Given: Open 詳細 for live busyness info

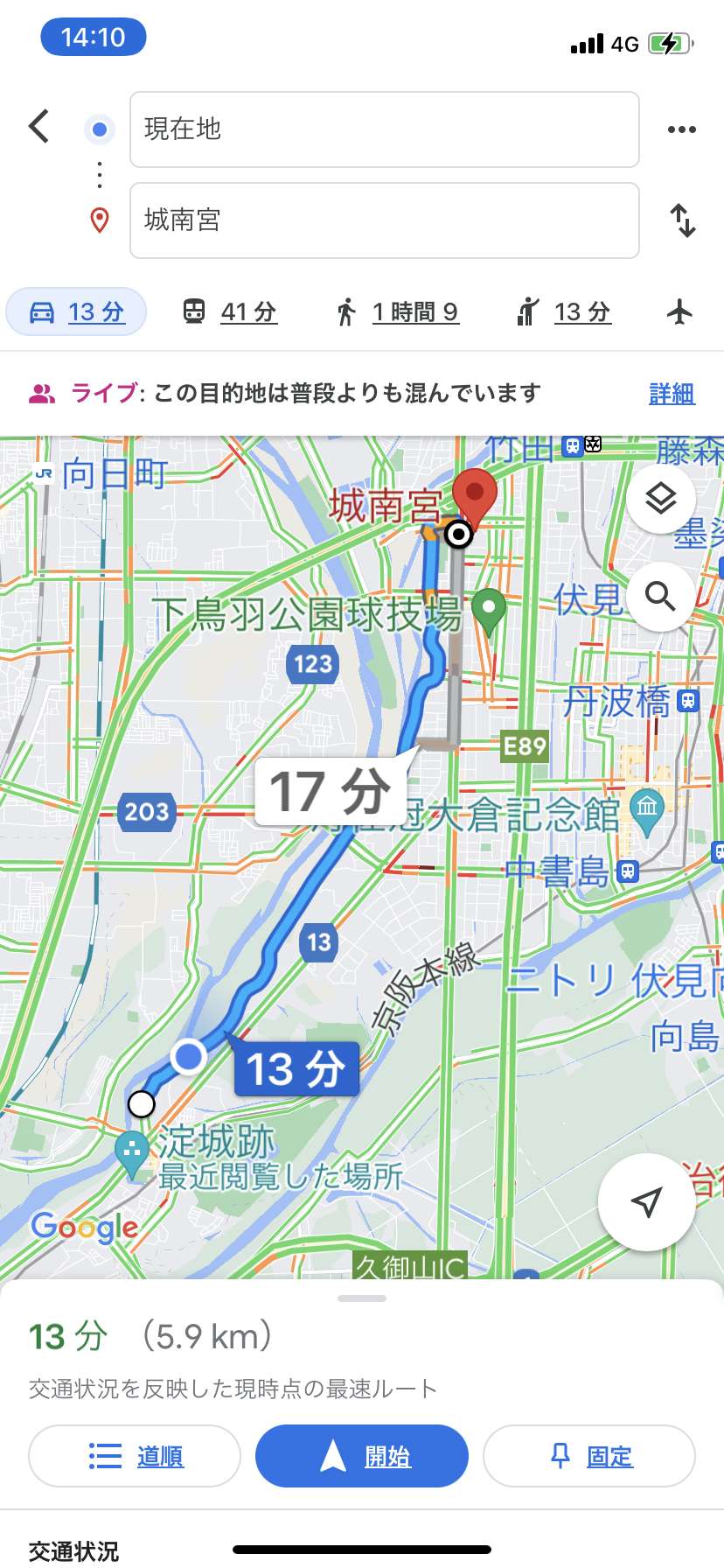Looking at the screenshot, I should [672, 394].
